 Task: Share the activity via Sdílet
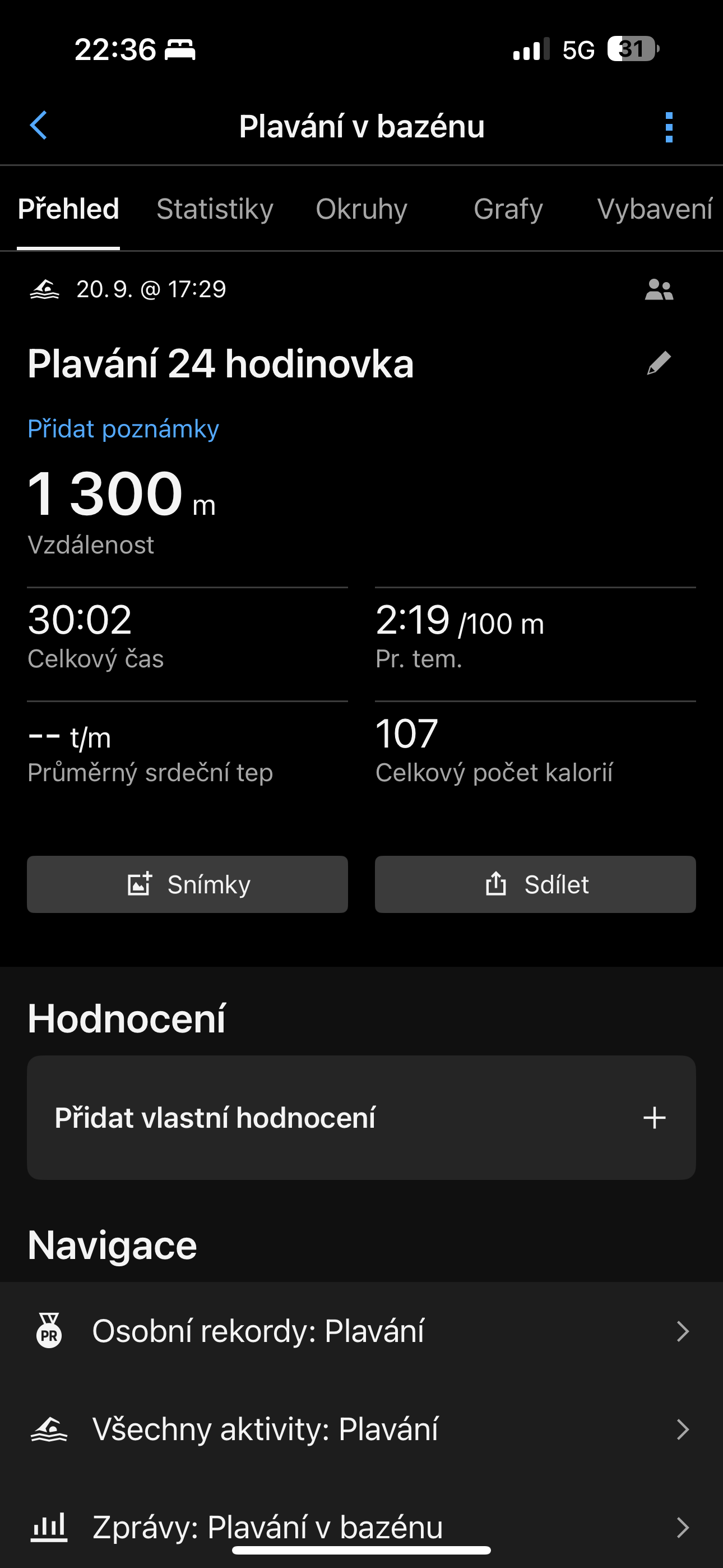pyautogui.click(x=536, y=884)
